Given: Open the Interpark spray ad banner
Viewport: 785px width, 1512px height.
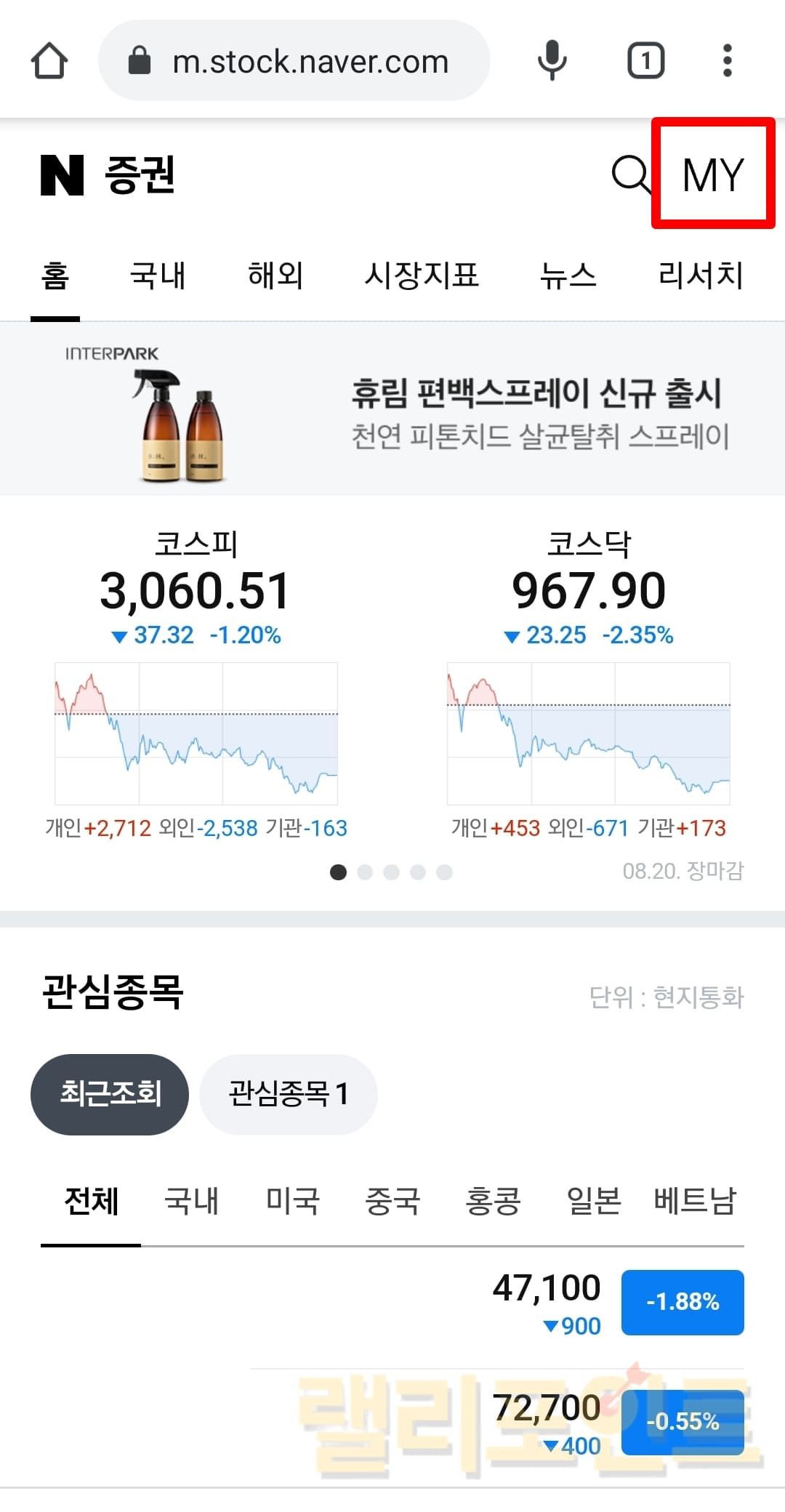Looking at the screenshot, I should (392, 409).
